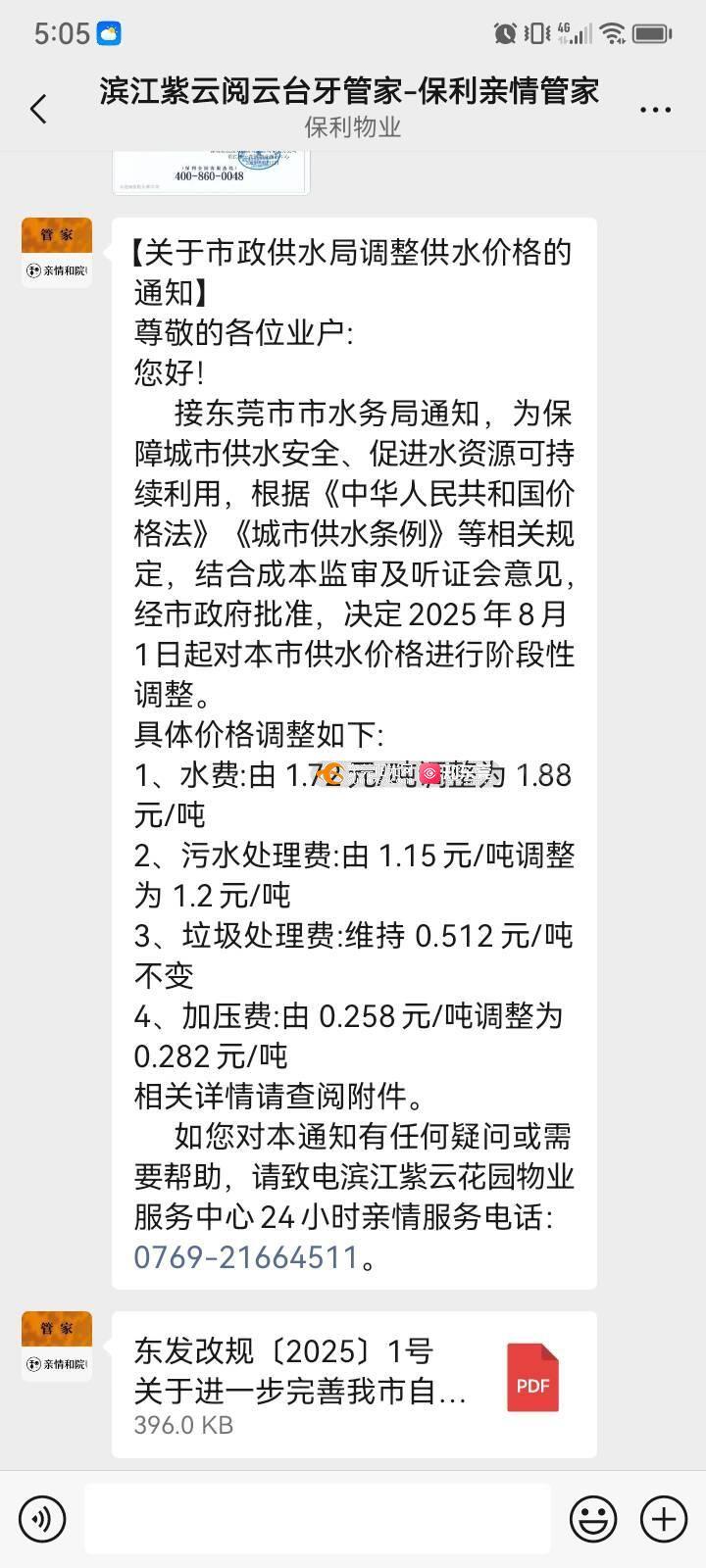Viewport: 706px width, 1568px height.
Task: Open the chat options menu
Action: tap(655, 110)
